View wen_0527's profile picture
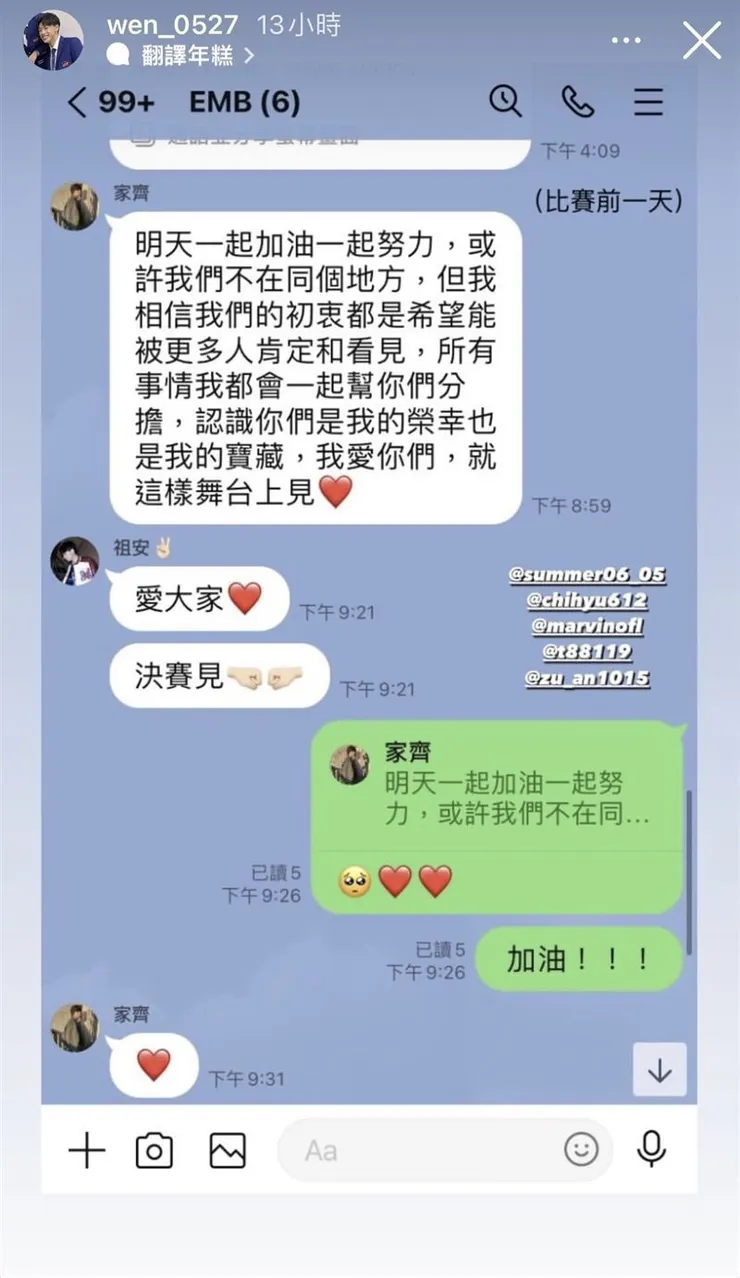This screenshot has height=1278, width=740. [54, 41]
